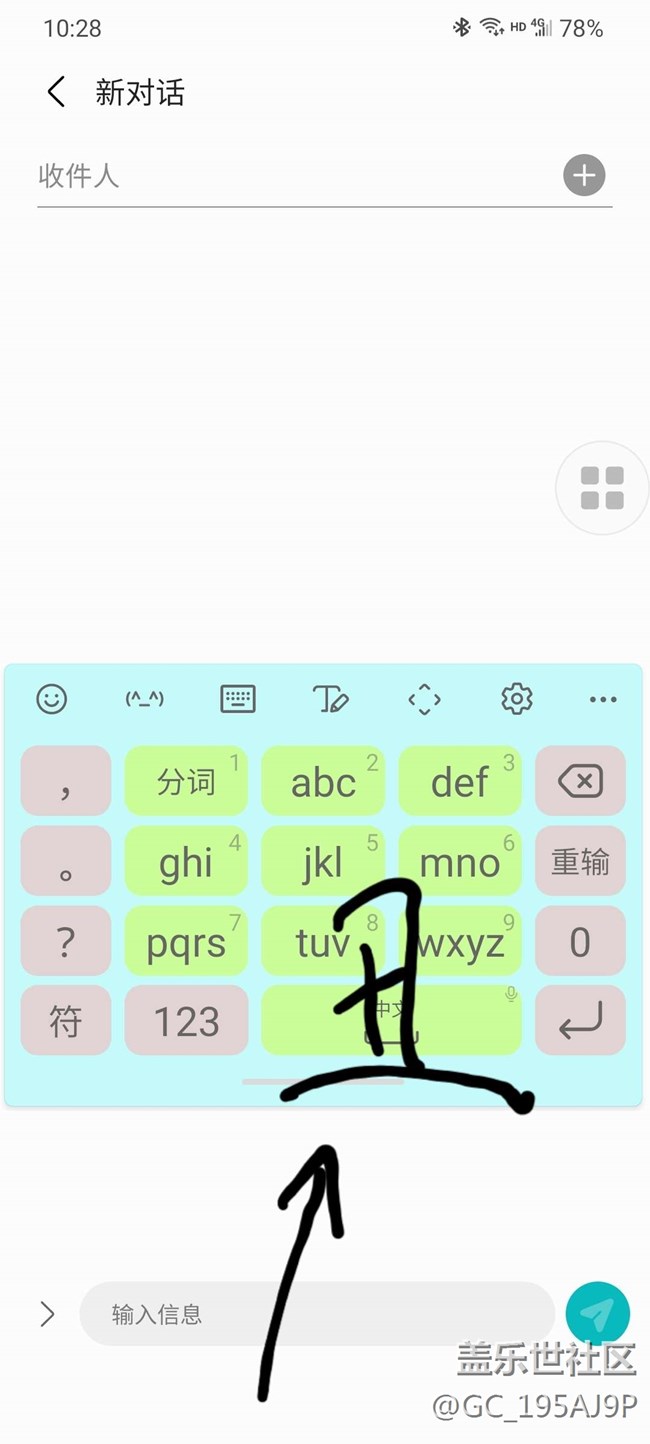This screenshot has width=650, height=1444.
Task: Tap the abc key
Action: [322, 781]
